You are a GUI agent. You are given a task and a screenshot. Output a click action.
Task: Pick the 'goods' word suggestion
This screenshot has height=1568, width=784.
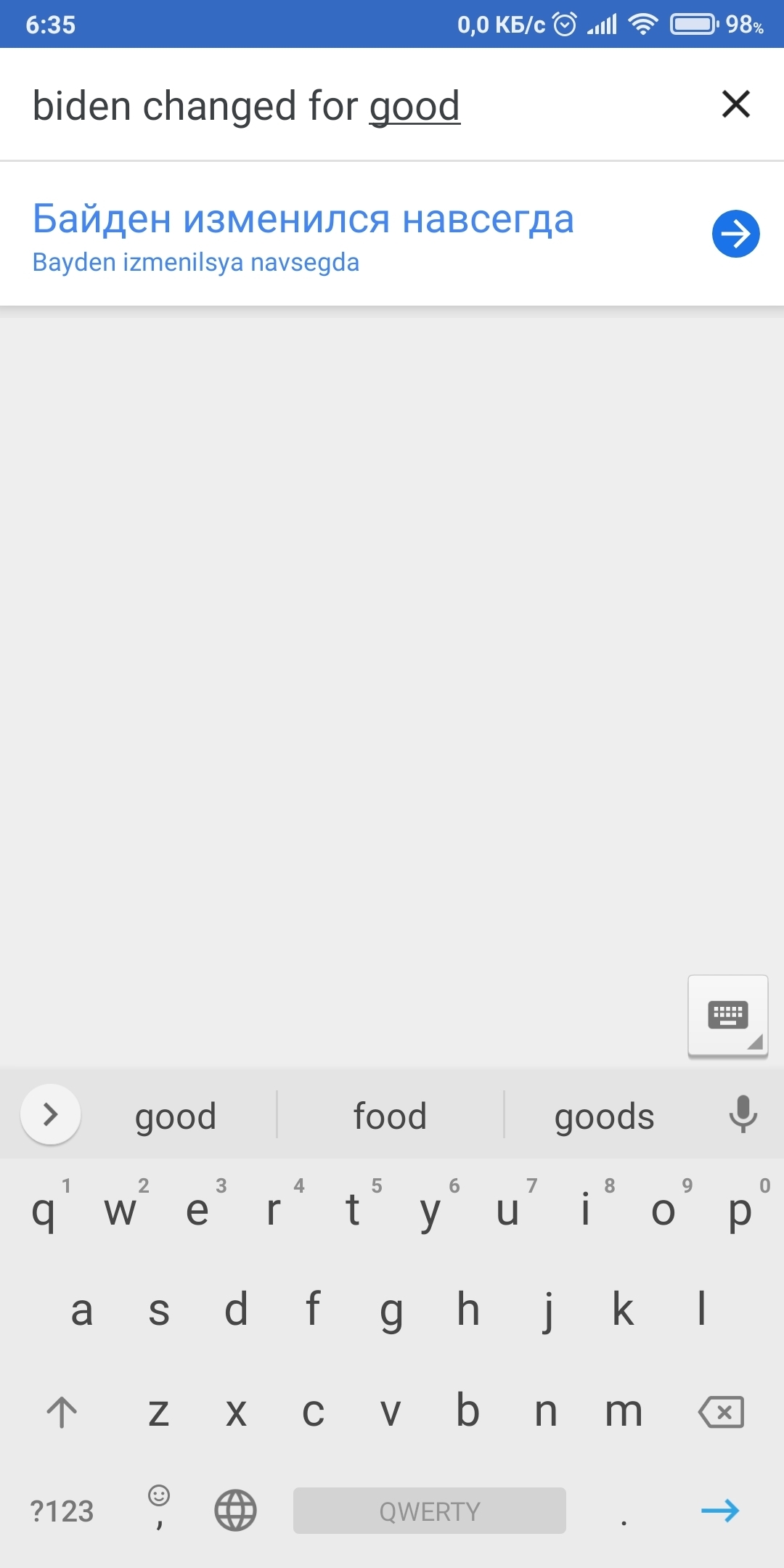pyautogui.click(x=604, y=1116)
